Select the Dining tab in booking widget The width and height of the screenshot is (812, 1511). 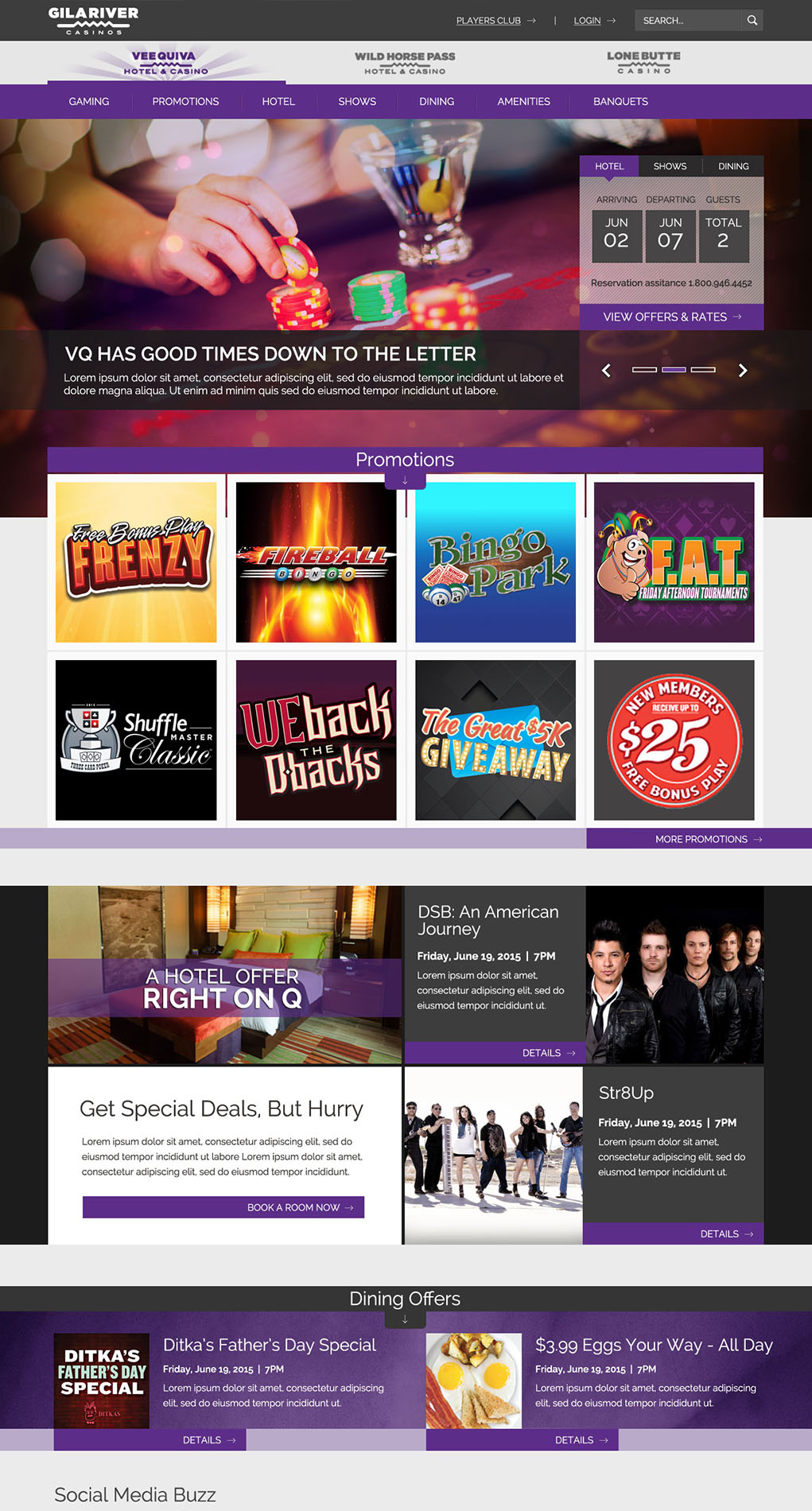click(733, 166)
